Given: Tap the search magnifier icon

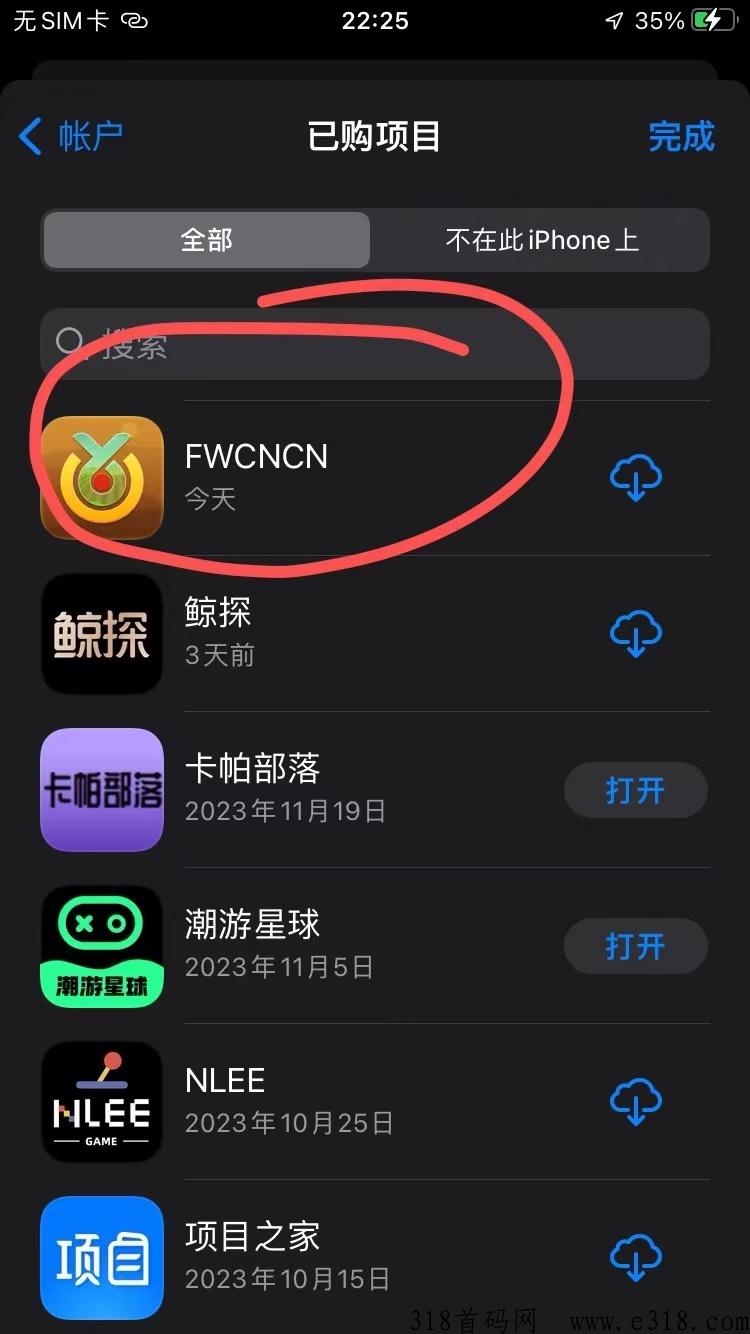Looking at the screenshot, I should tap(66, 343).
